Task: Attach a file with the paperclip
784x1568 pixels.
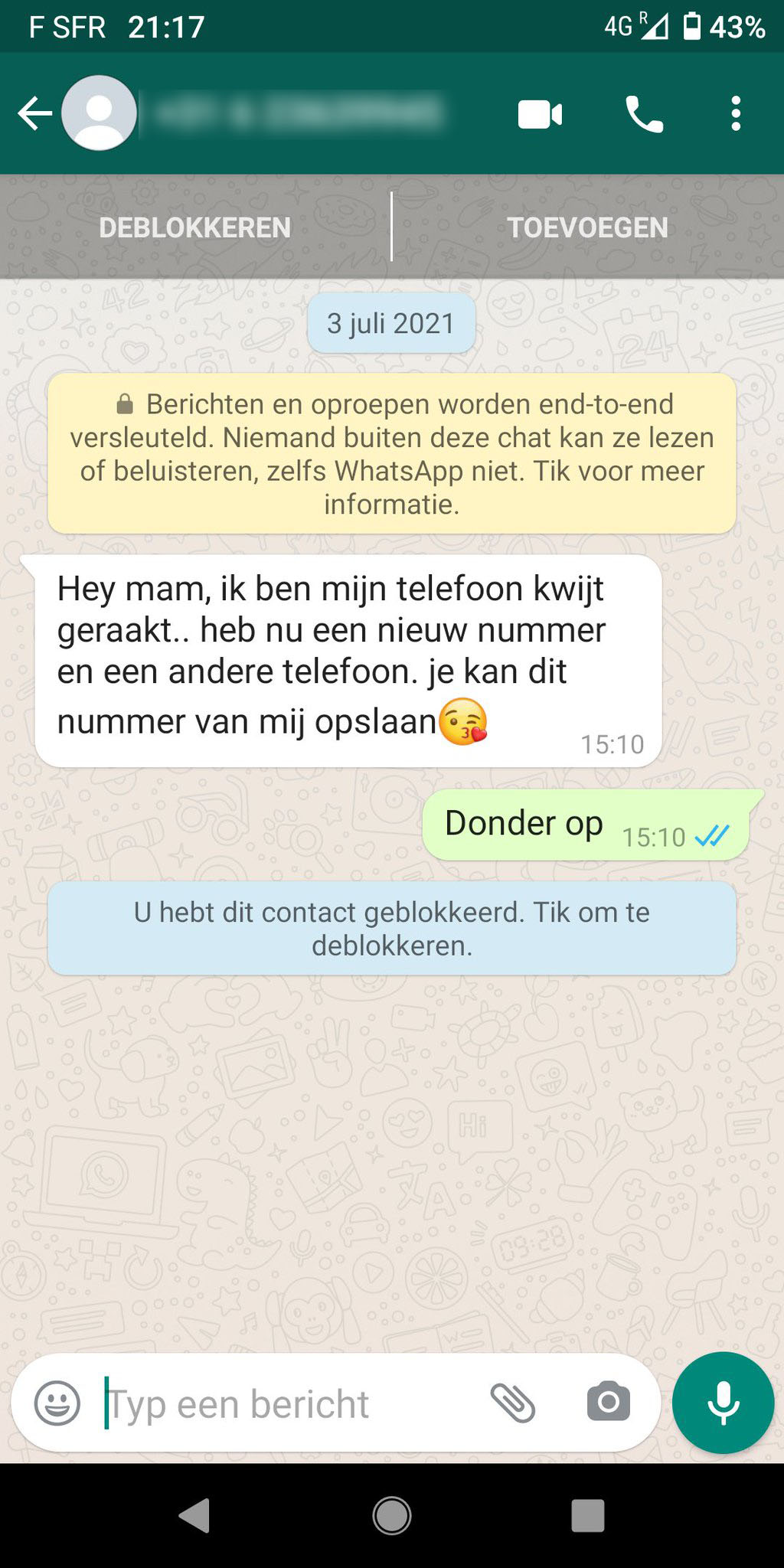Action: click(x=512, y=1403)
